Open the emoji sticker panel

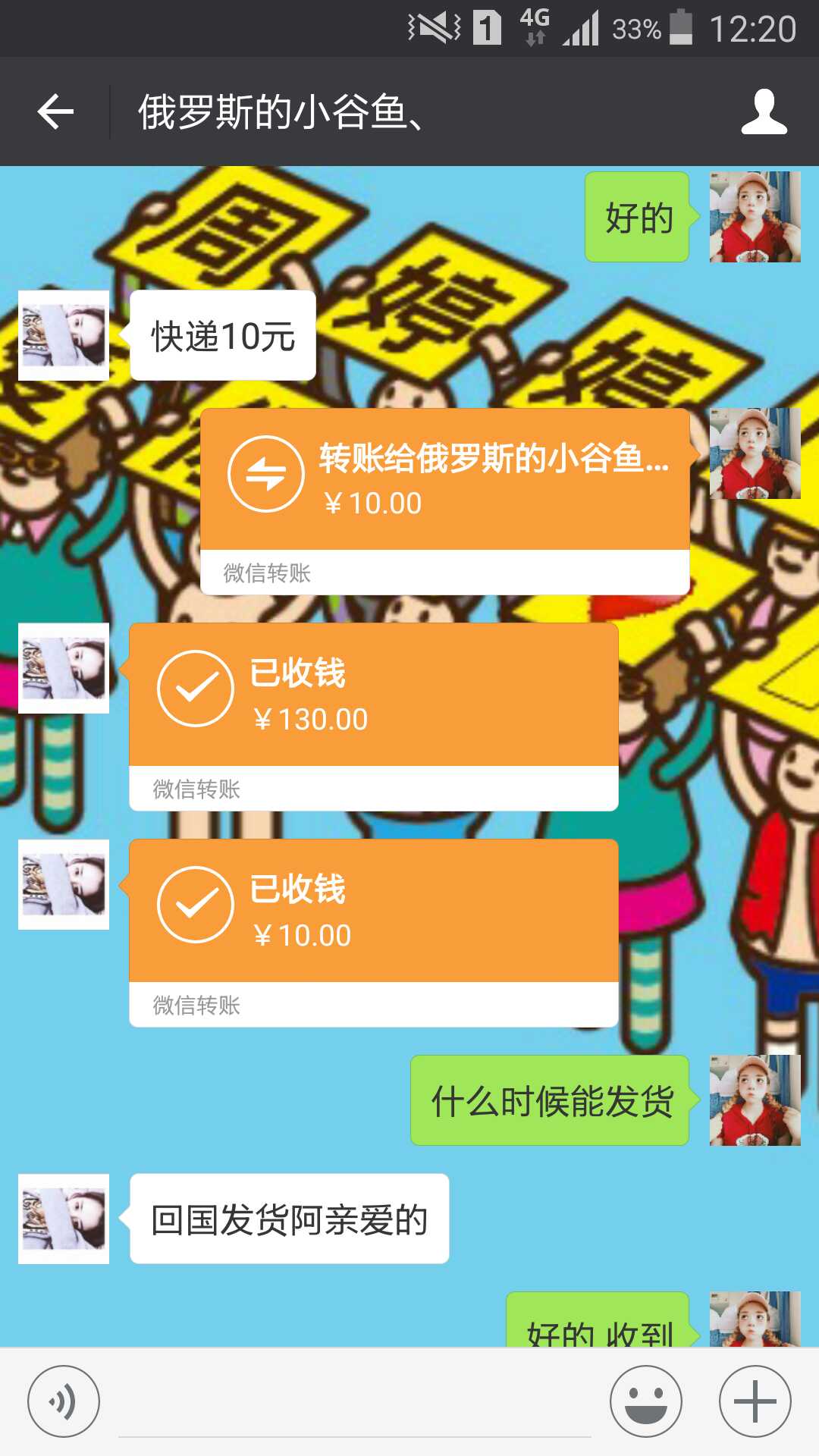coord(646,1401)
